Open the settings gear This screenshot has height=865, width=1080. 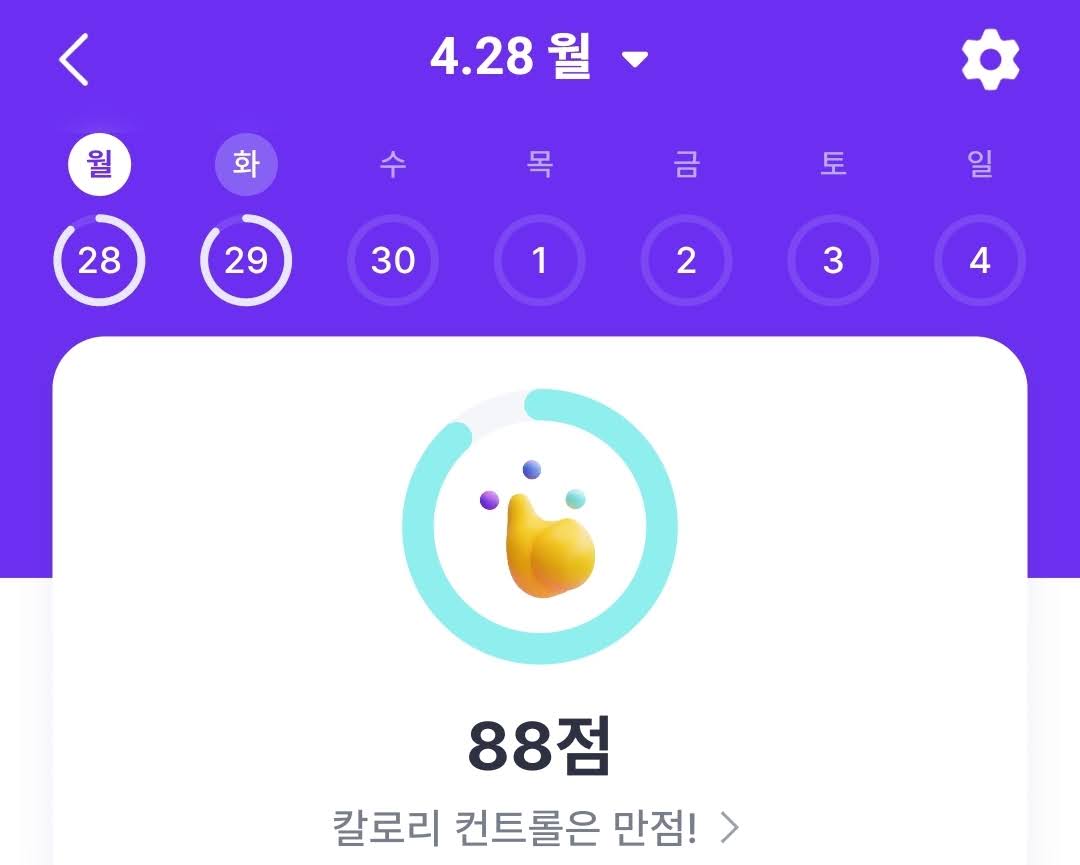click(x=990, y=60)
